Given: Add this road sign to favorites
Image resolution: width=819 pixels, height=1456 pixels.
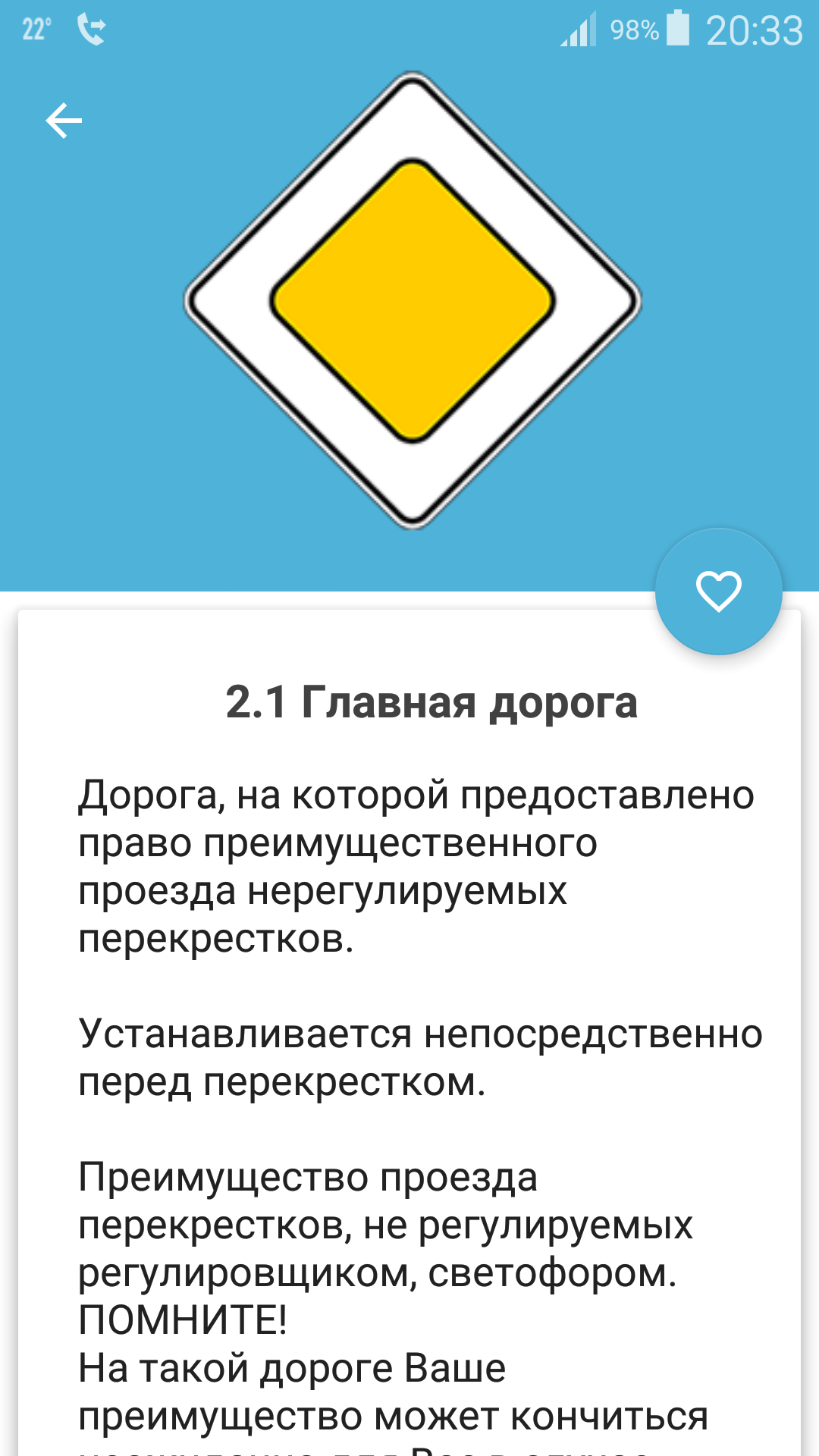Looking at the screenshot, I should 718,591.
